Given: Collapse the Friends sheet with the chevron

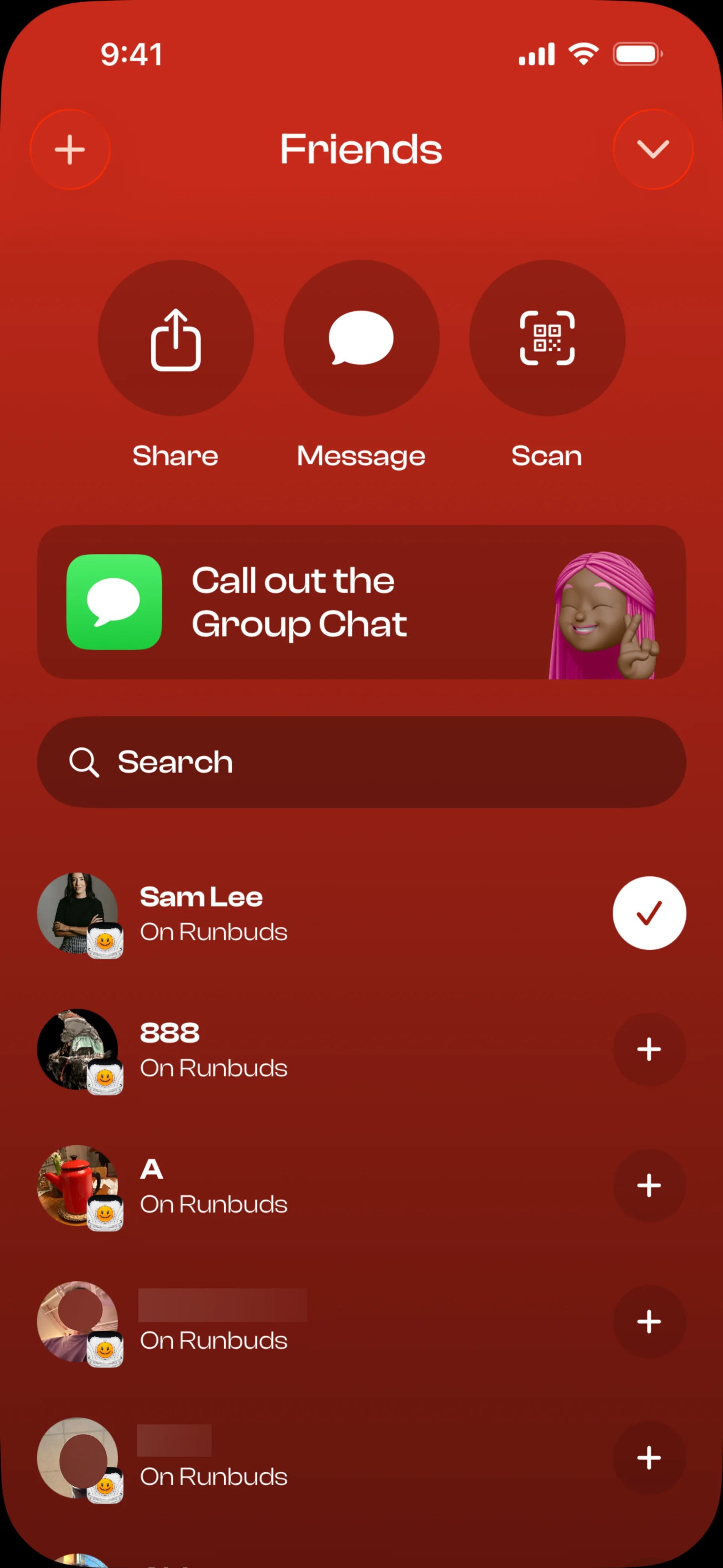Looking at the screenshot, I should tap(653, 149).
